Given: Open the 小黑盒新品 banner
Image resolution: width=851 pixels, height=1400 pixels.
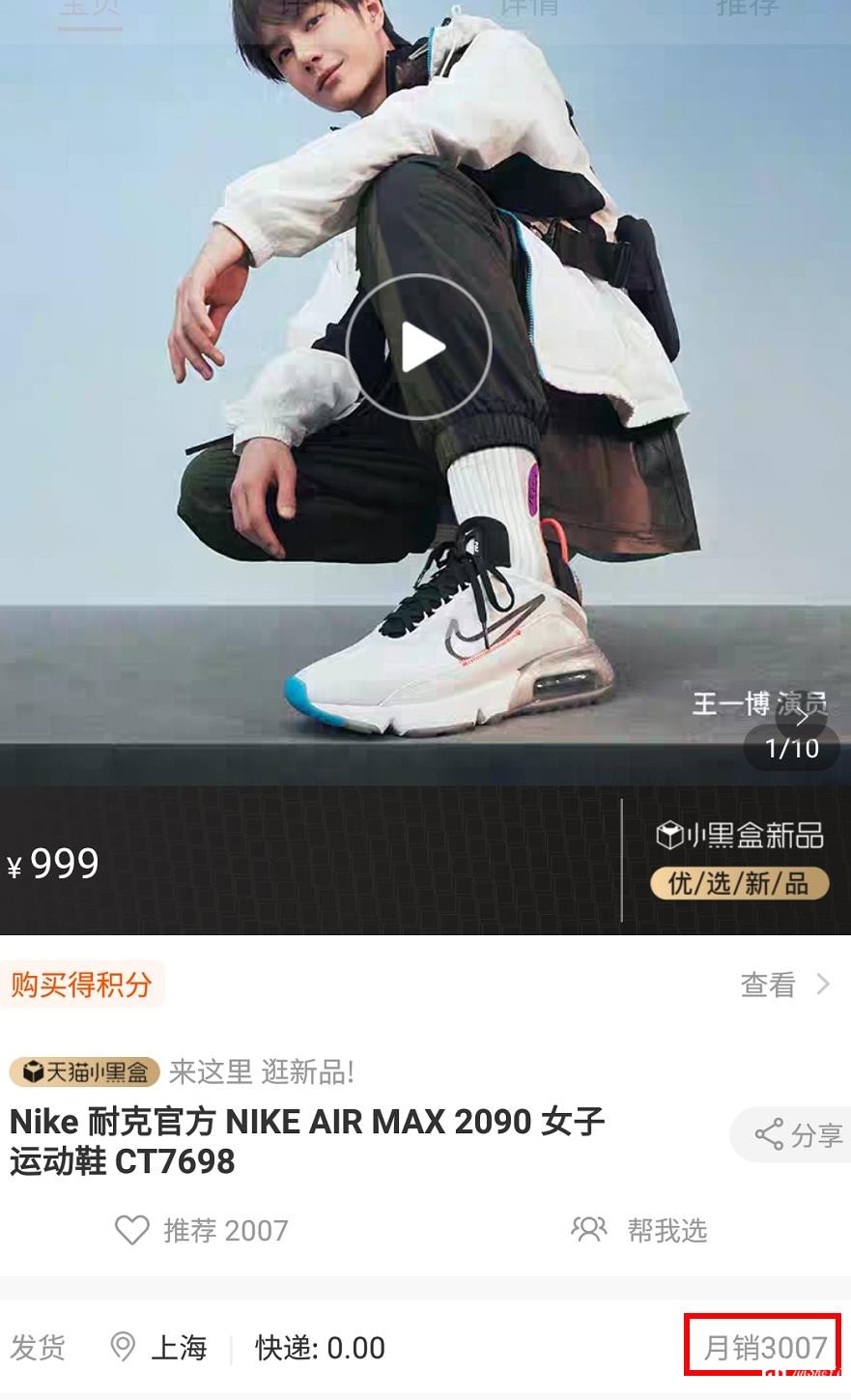Looking at the screenshot, I should click(x=739, y=860).
